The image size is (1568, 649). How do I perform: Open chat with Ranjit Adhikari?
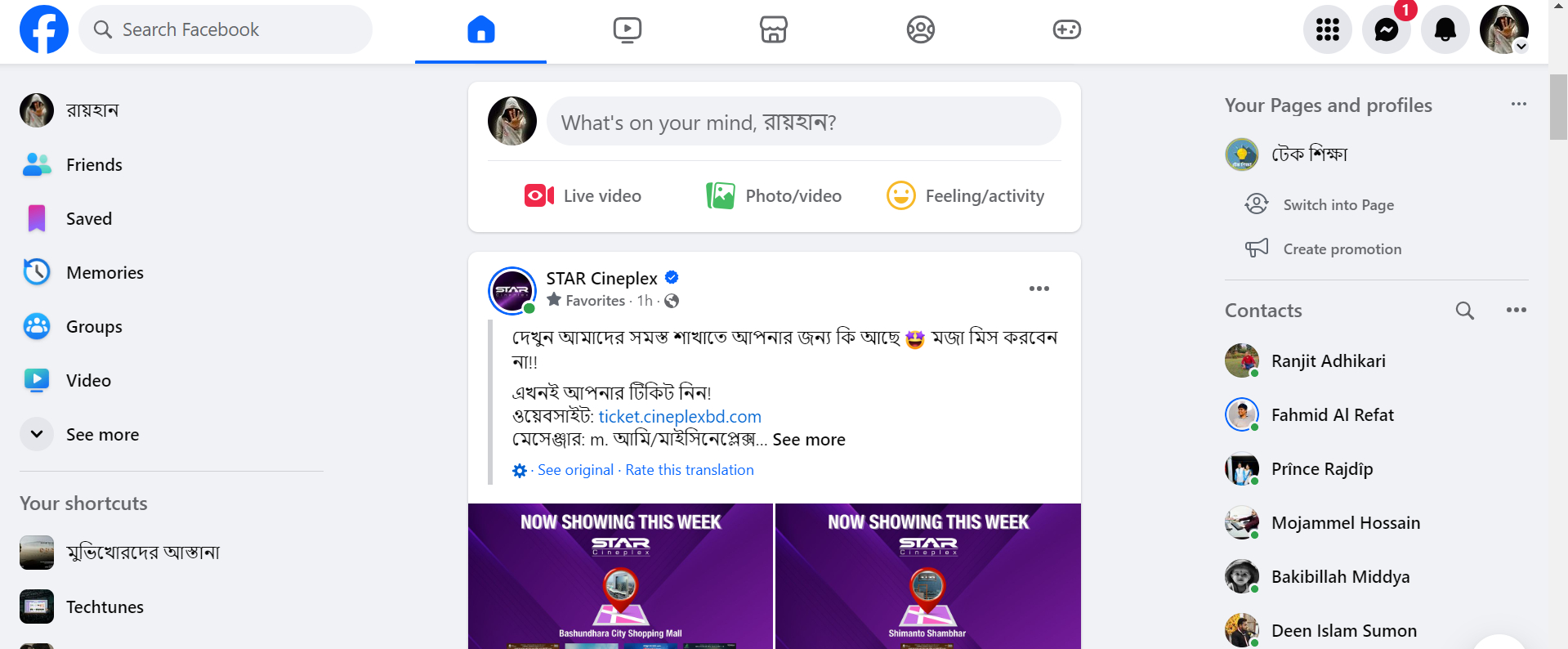1328,361
